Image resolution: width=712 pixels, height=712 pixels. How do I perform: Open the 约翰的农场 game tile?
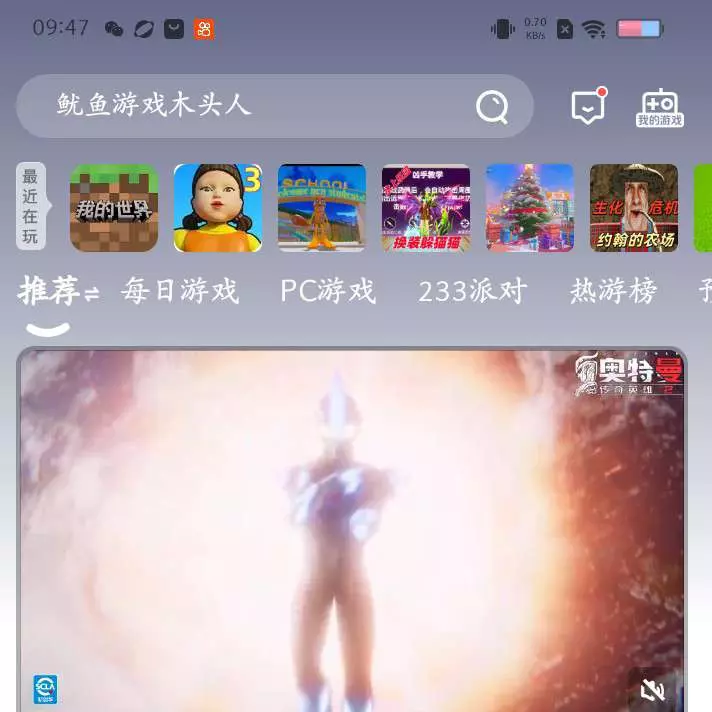(x=634, y=208)
